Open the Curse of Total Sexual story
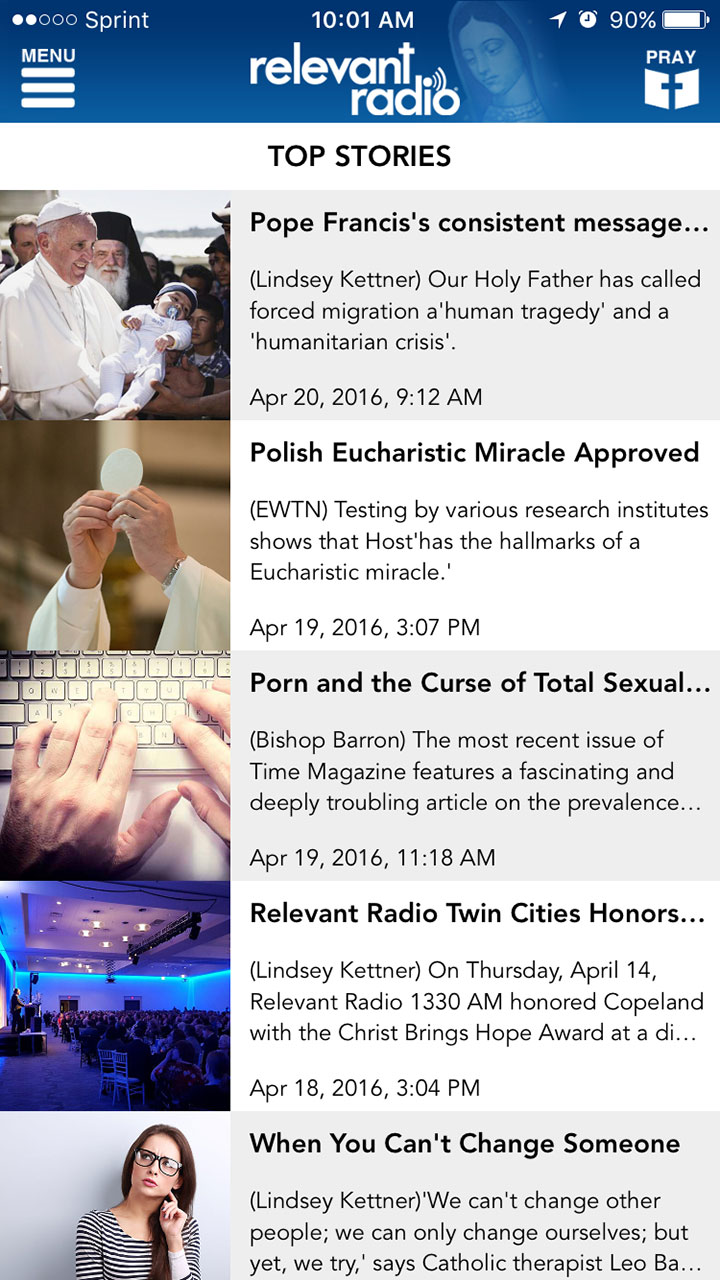720x1280 pixels. pyautogui.click(x=480, y=683)
